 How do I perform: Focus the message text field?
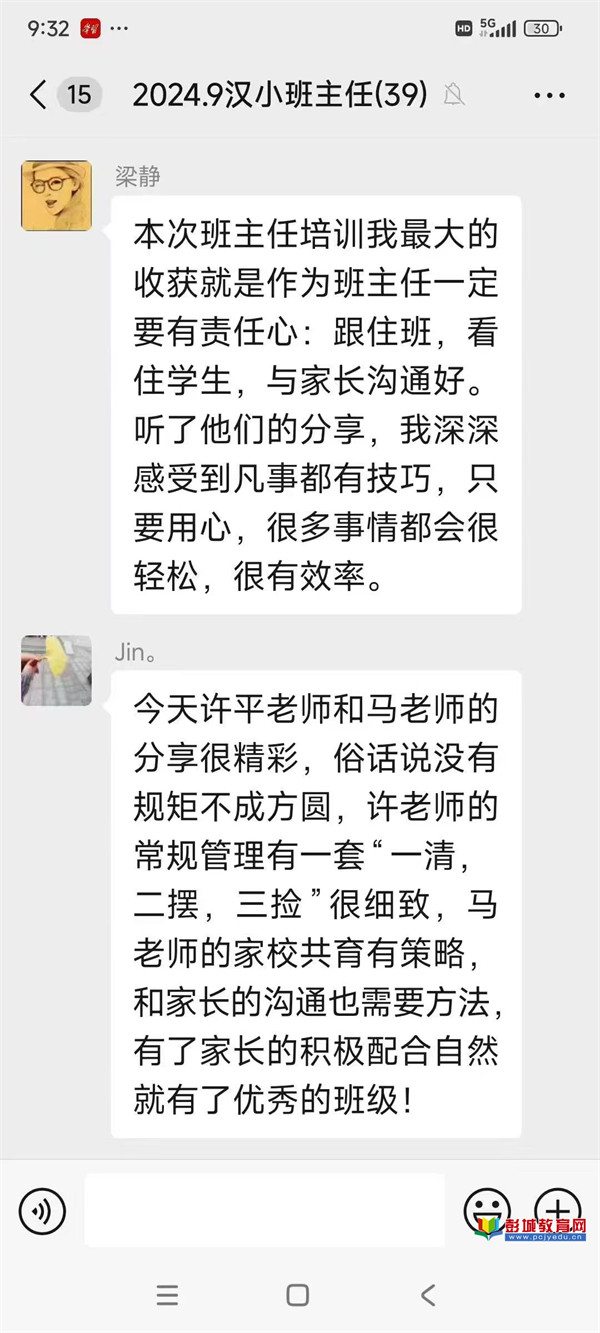[264, 1211]
